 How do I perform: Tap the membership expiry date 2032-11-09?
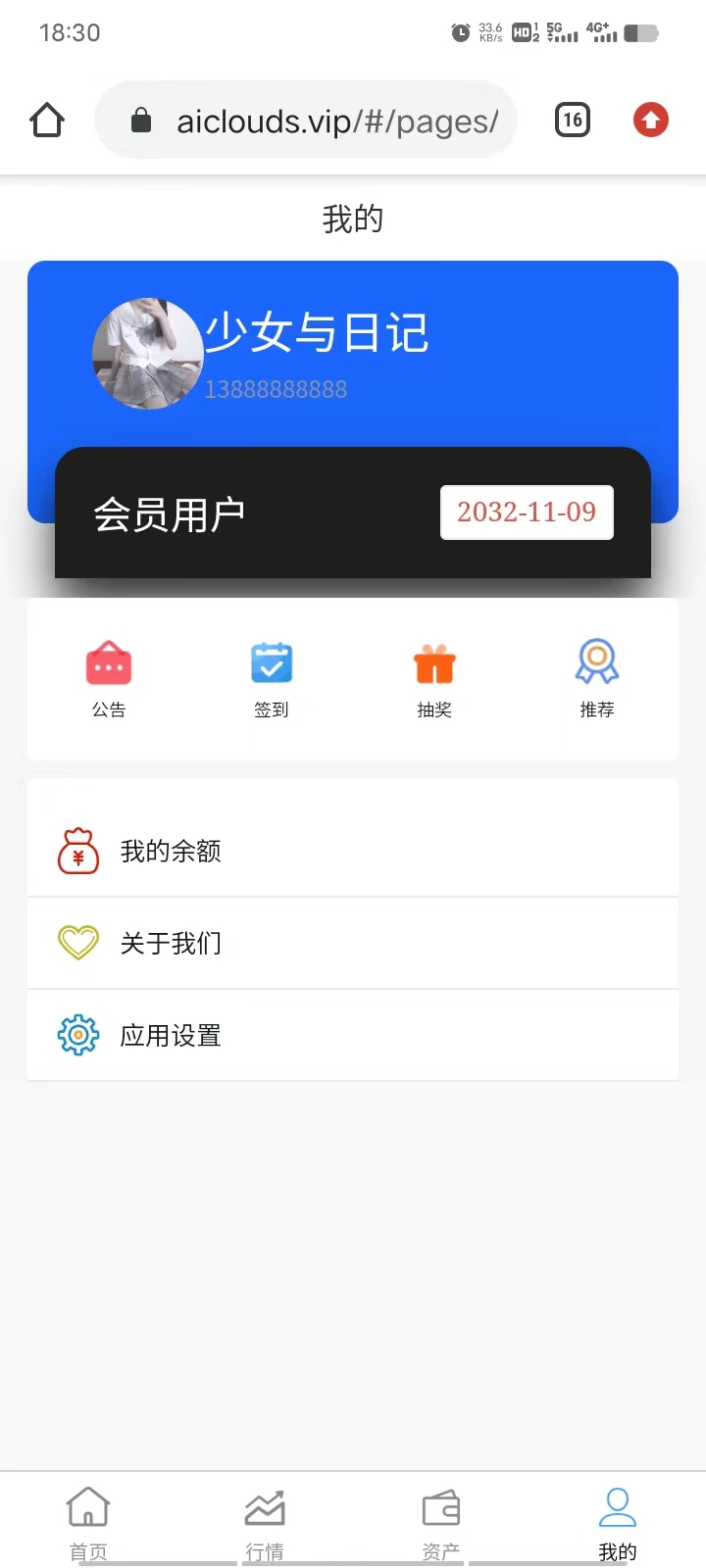[527, 512]
